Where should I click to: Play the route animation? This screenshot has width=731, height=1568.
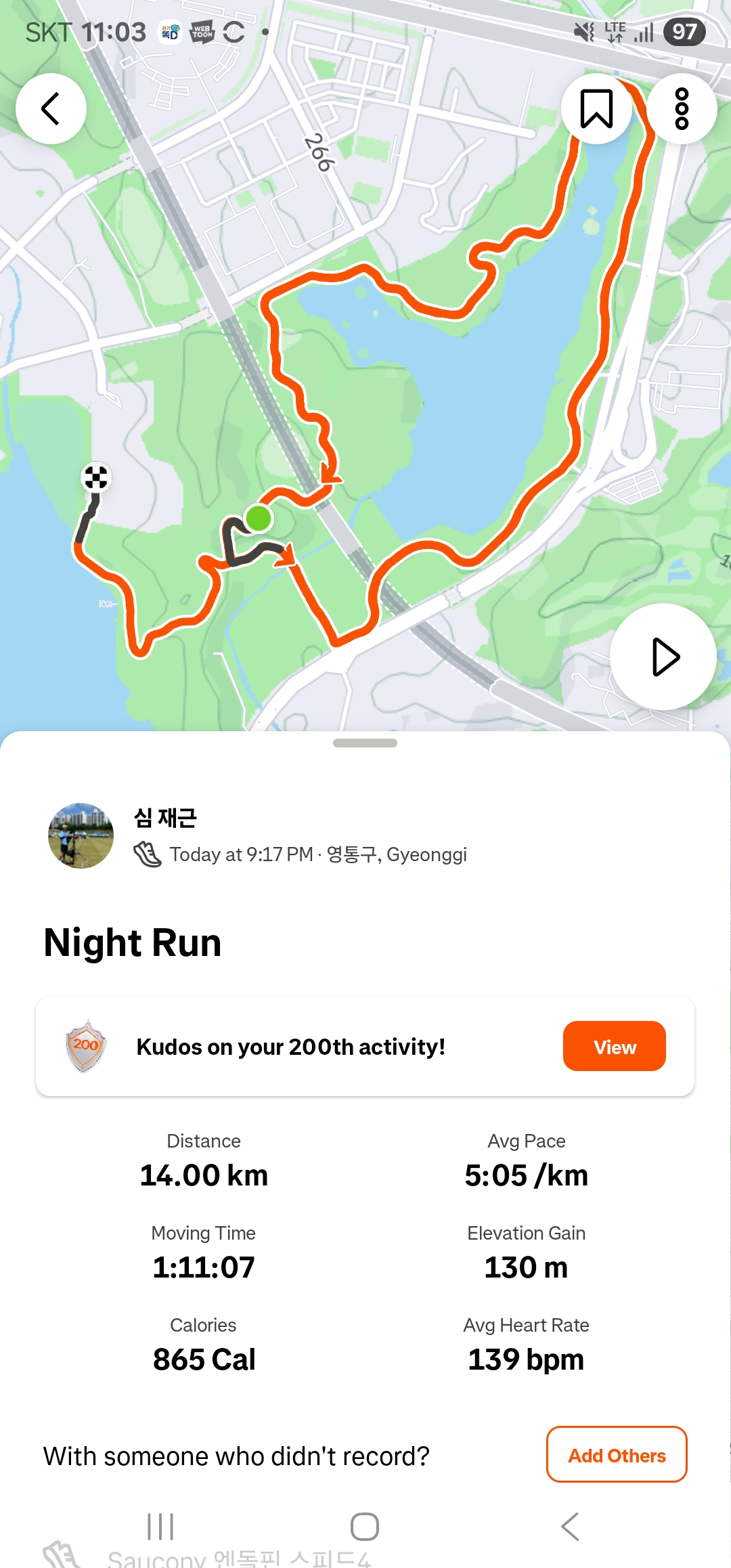[x=662, y=655]
